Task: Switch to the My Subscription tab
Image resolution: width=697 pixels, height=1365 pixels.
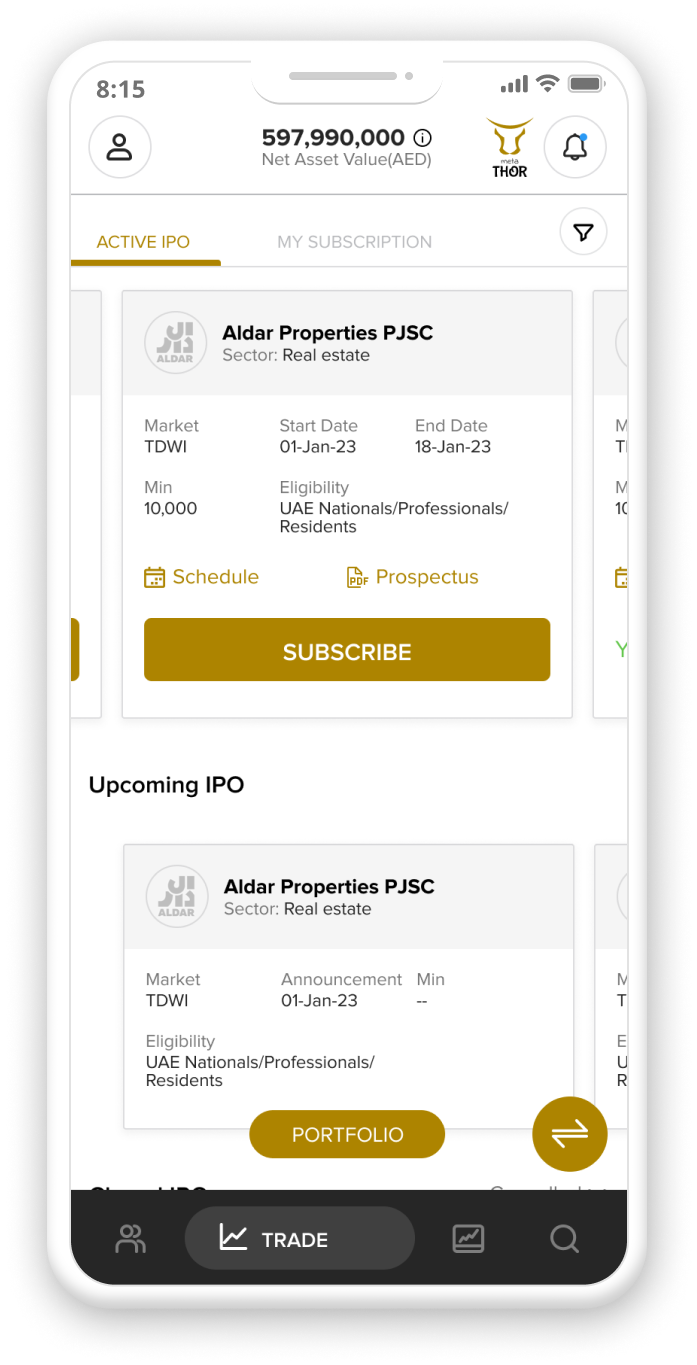Action: (x=355, y=242)
